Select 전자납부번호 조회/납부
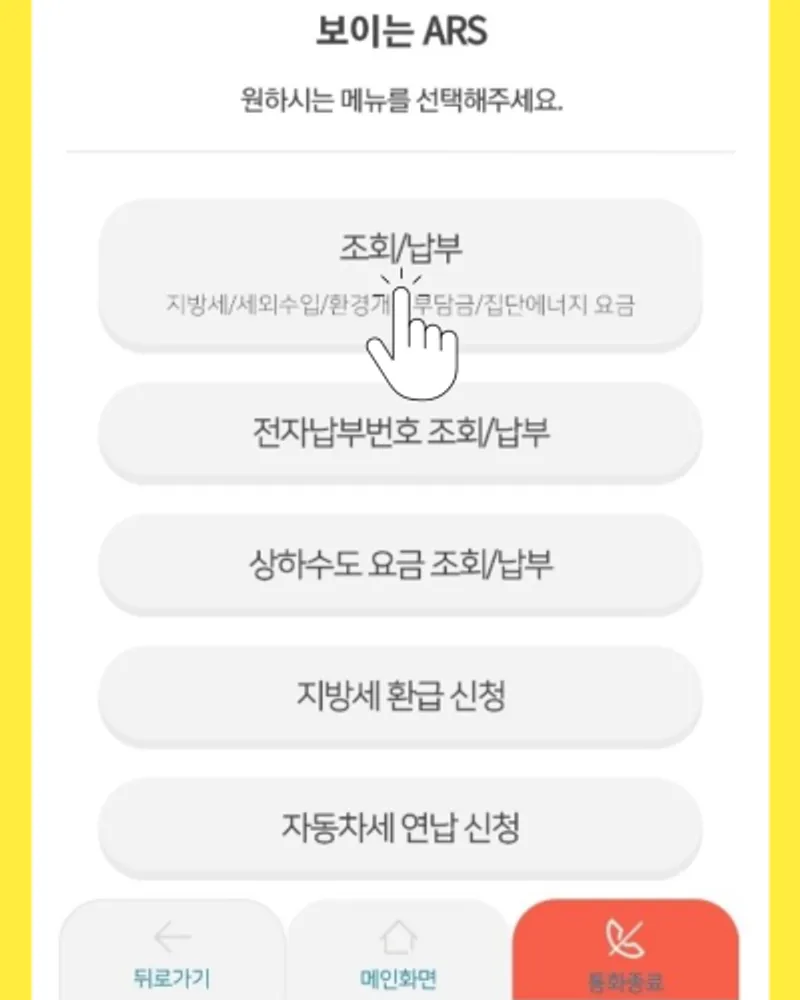800x1000 pixels. (400, 433)
